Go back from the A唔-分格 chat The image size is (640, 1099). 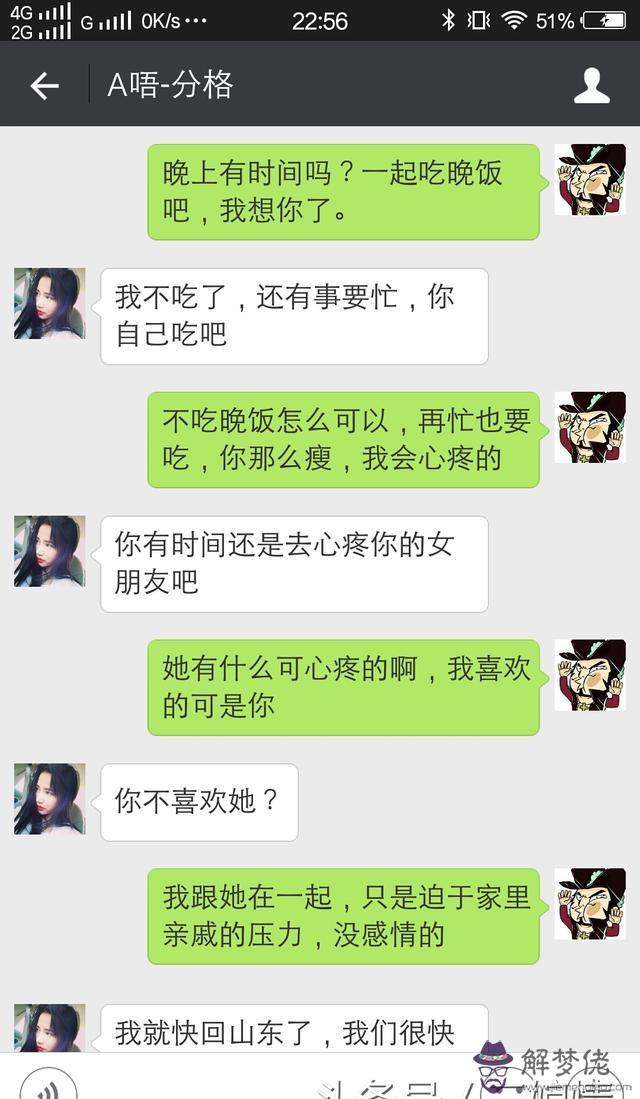pyautogui.click(x=44, y=86)
